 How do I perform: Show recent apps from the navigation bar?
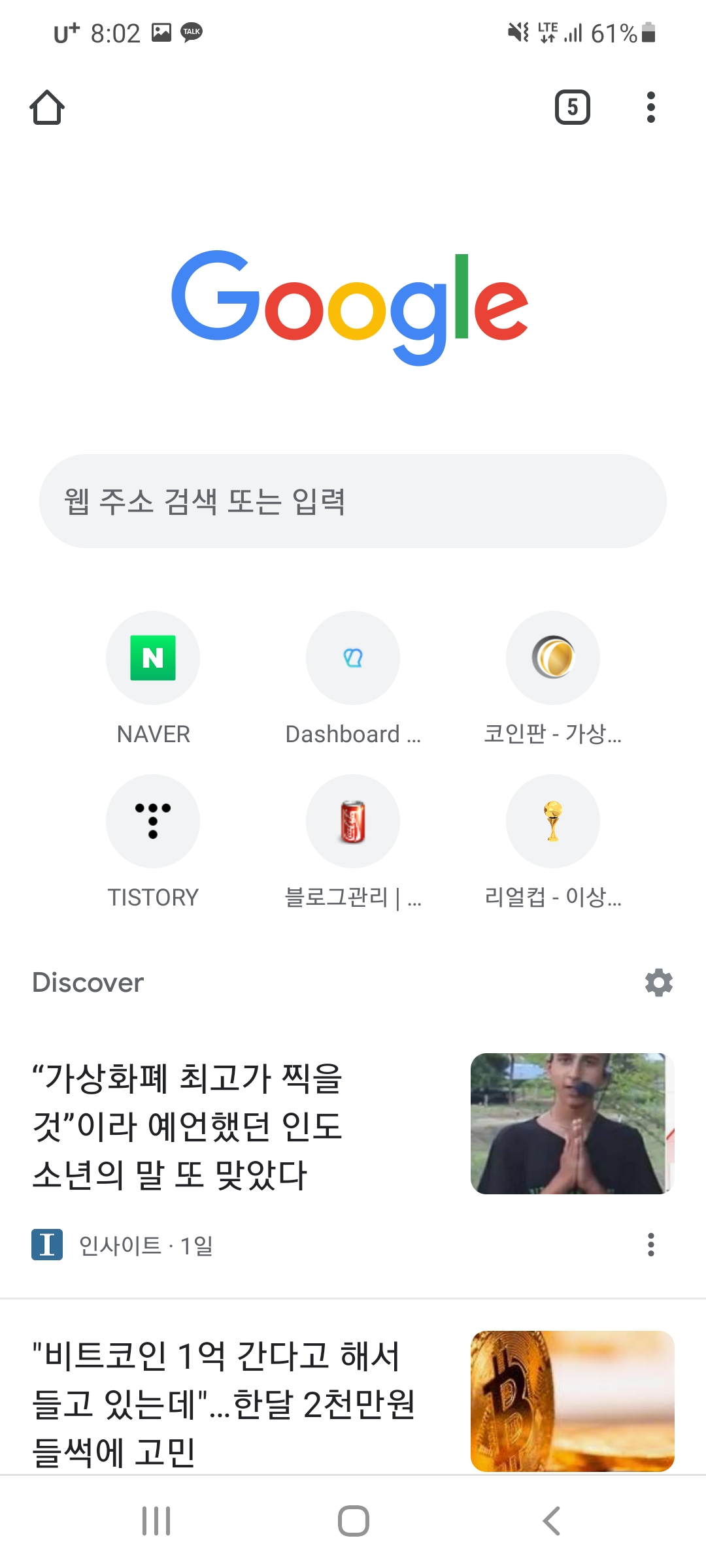pyautogui.click(x=156, y=1521)
